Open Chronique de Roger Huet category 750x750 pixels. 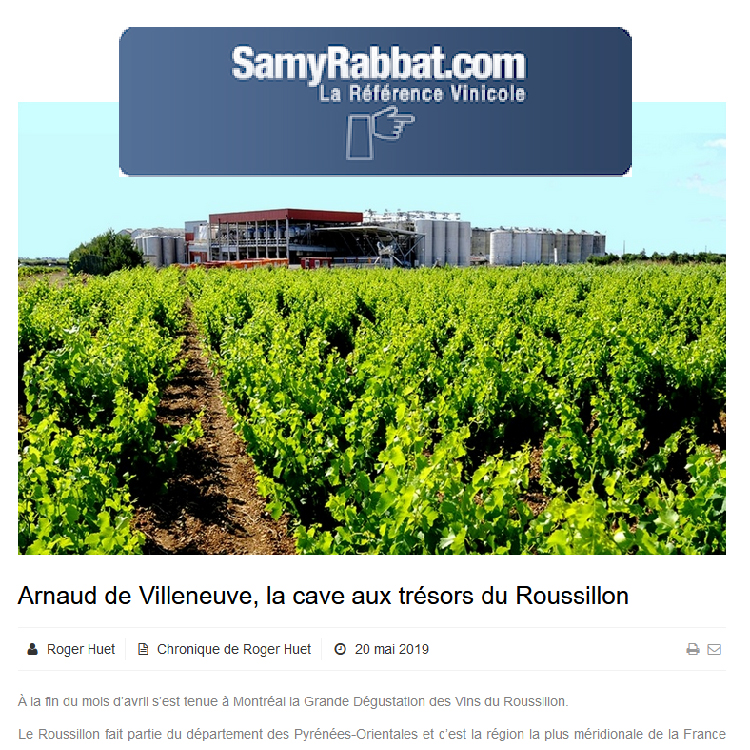(233, 649)
